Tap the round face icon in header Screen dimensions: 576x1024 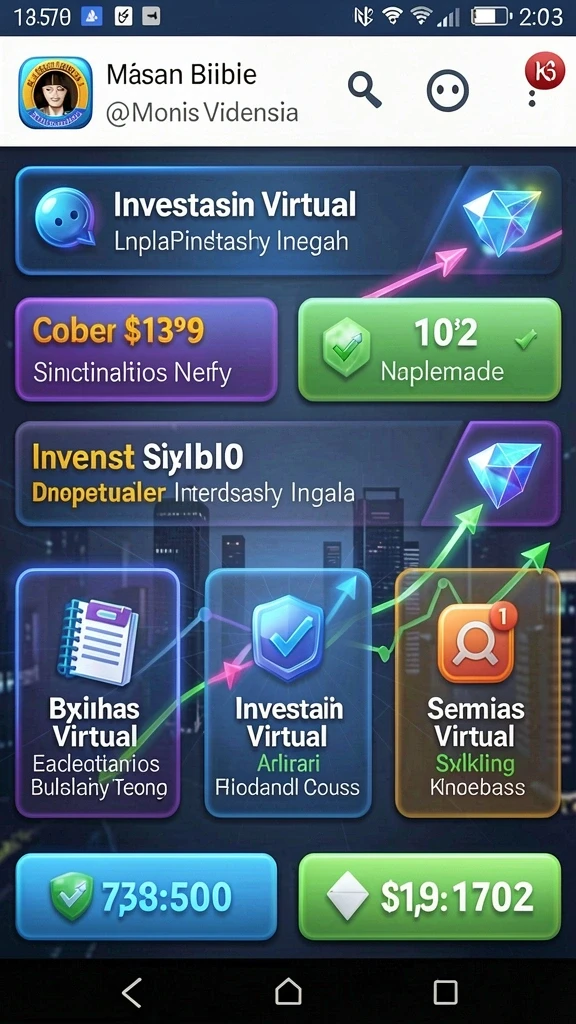click(448, 91)
